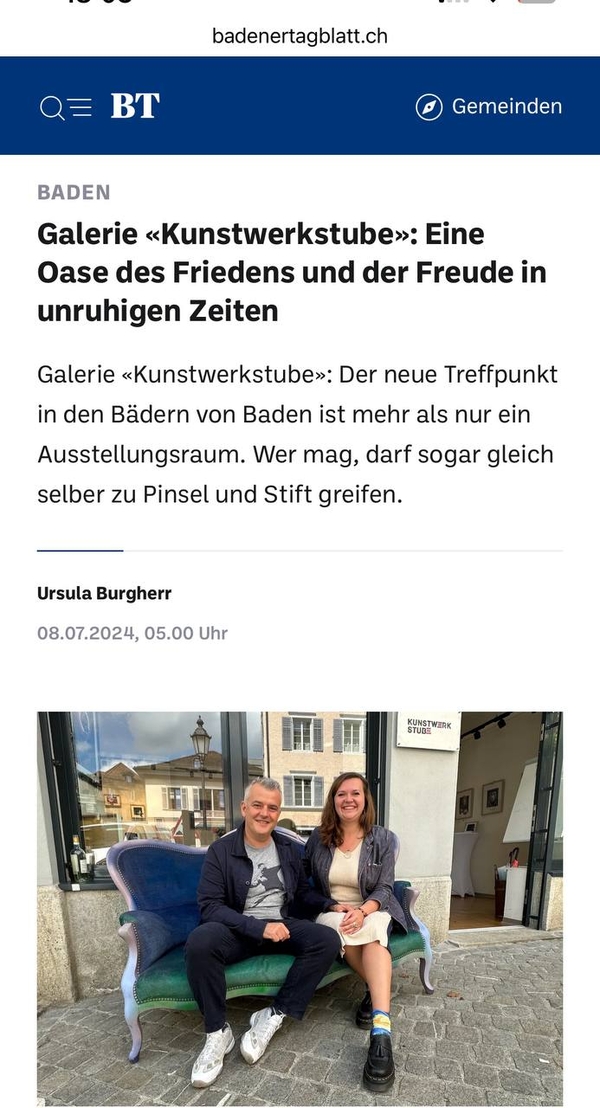Enlarge the Kunstwerkstube article photo
The width and height of the screenshot is (600, 1108).
tap(300, 906)
